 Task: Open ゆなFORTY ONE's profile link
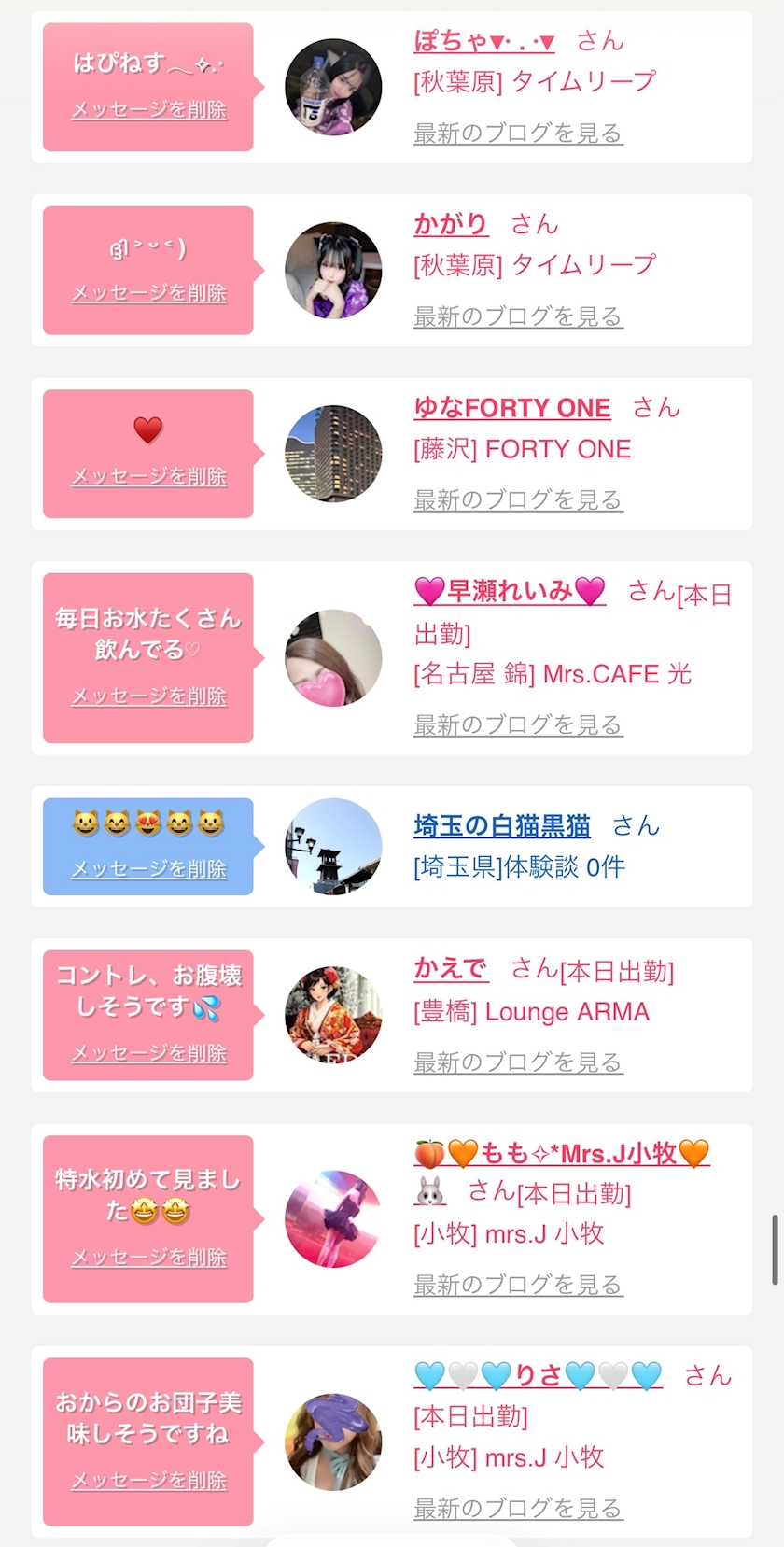pyautogui.click(x=511, y=408)
